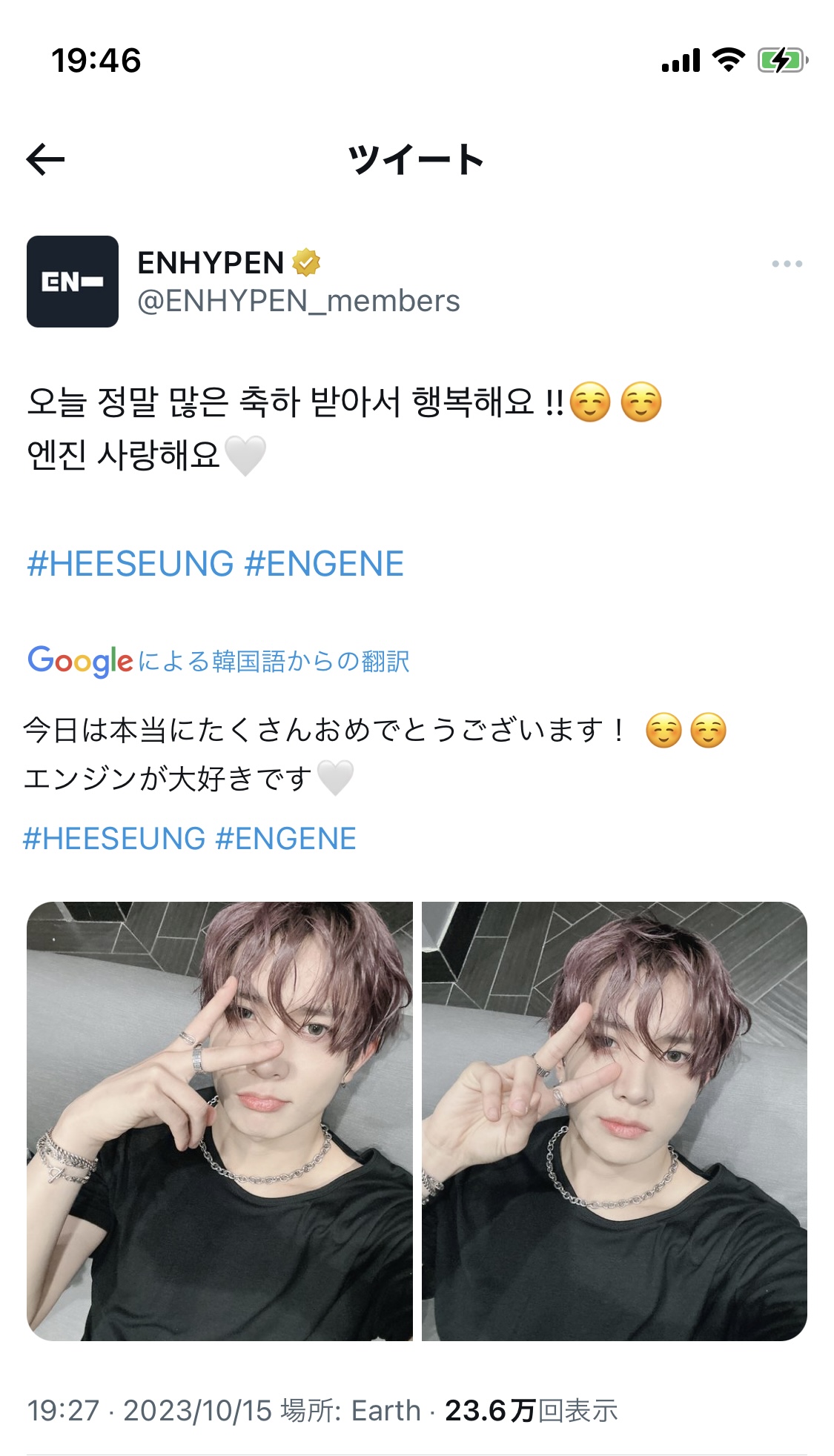Open the Google translation source link

pyautogui.click(x=219, y=661)
